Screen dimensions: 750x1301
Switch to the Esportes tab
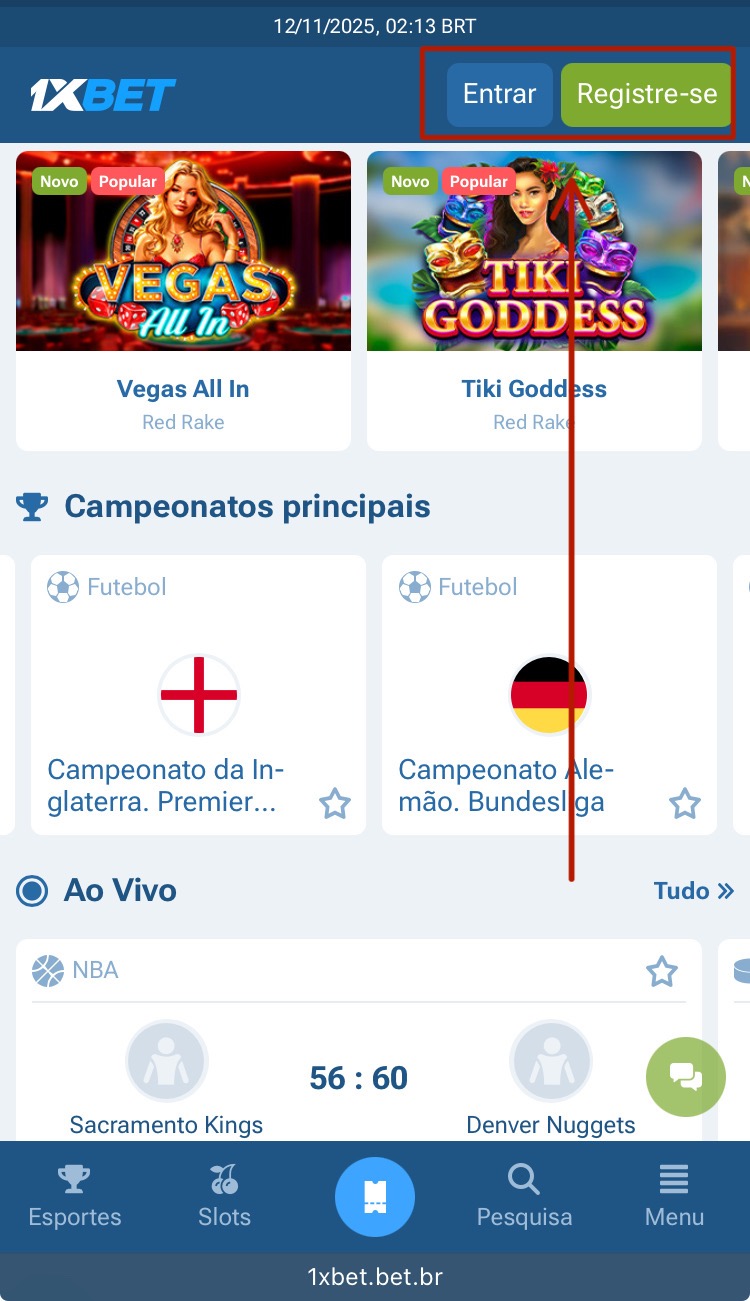75,1196
